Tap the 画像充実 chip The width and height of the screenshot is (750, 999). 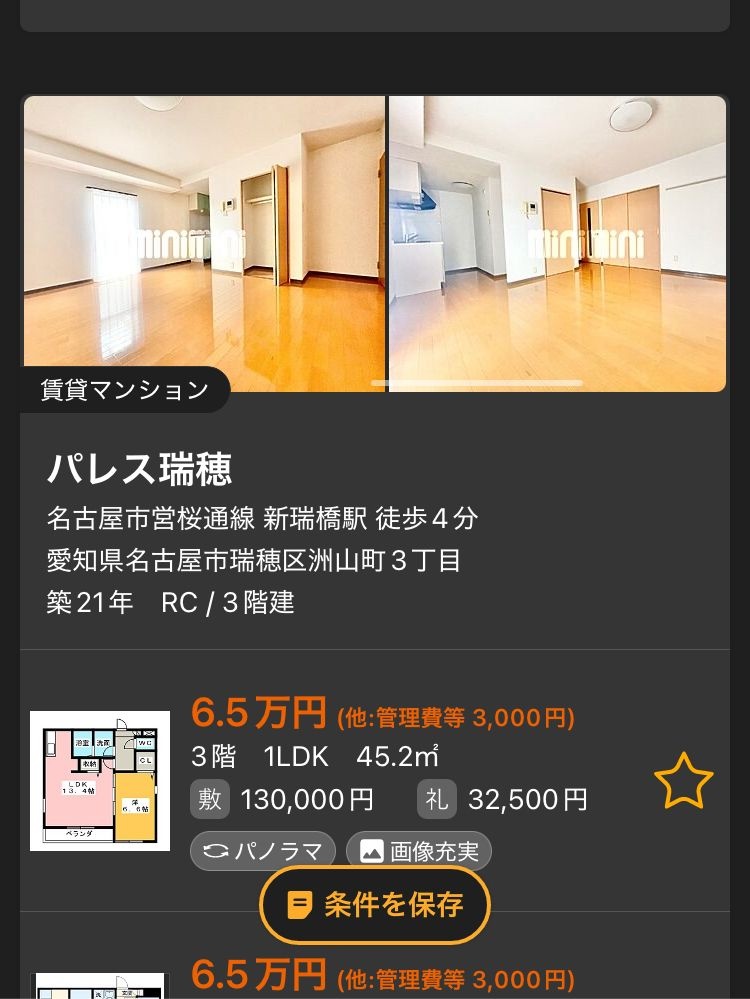click(x=419, y=851)
